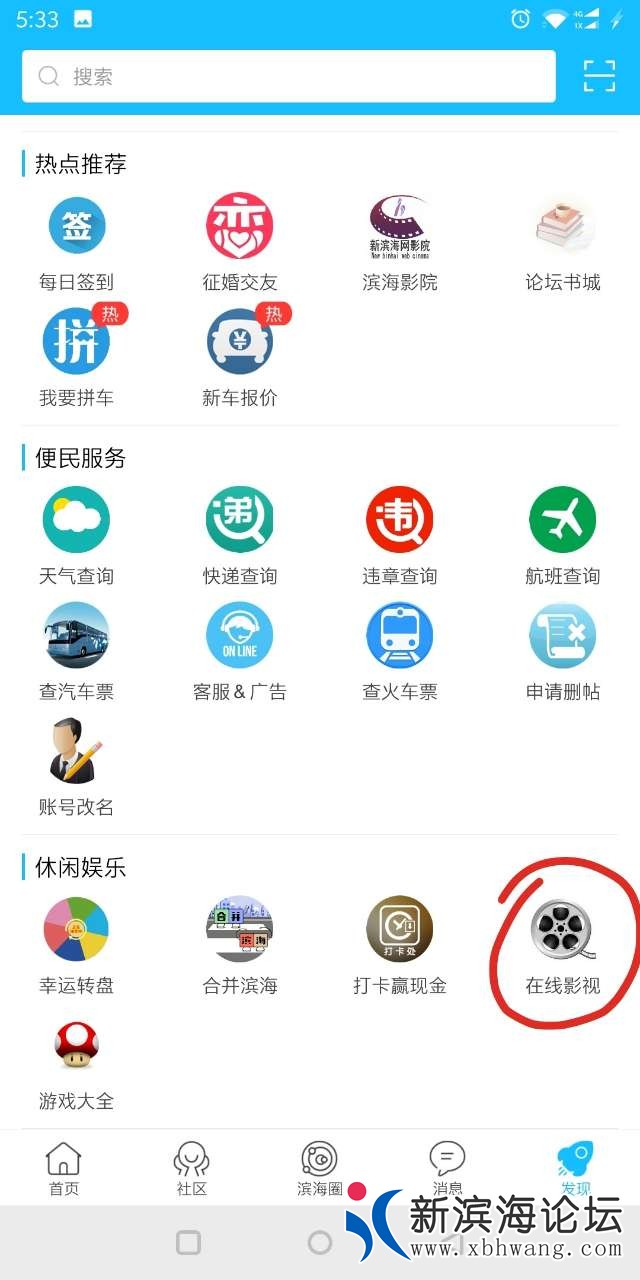Switch to the 首页 home tab
The height and width of the screenshot is (1280, 640).
click(64, 1169)
